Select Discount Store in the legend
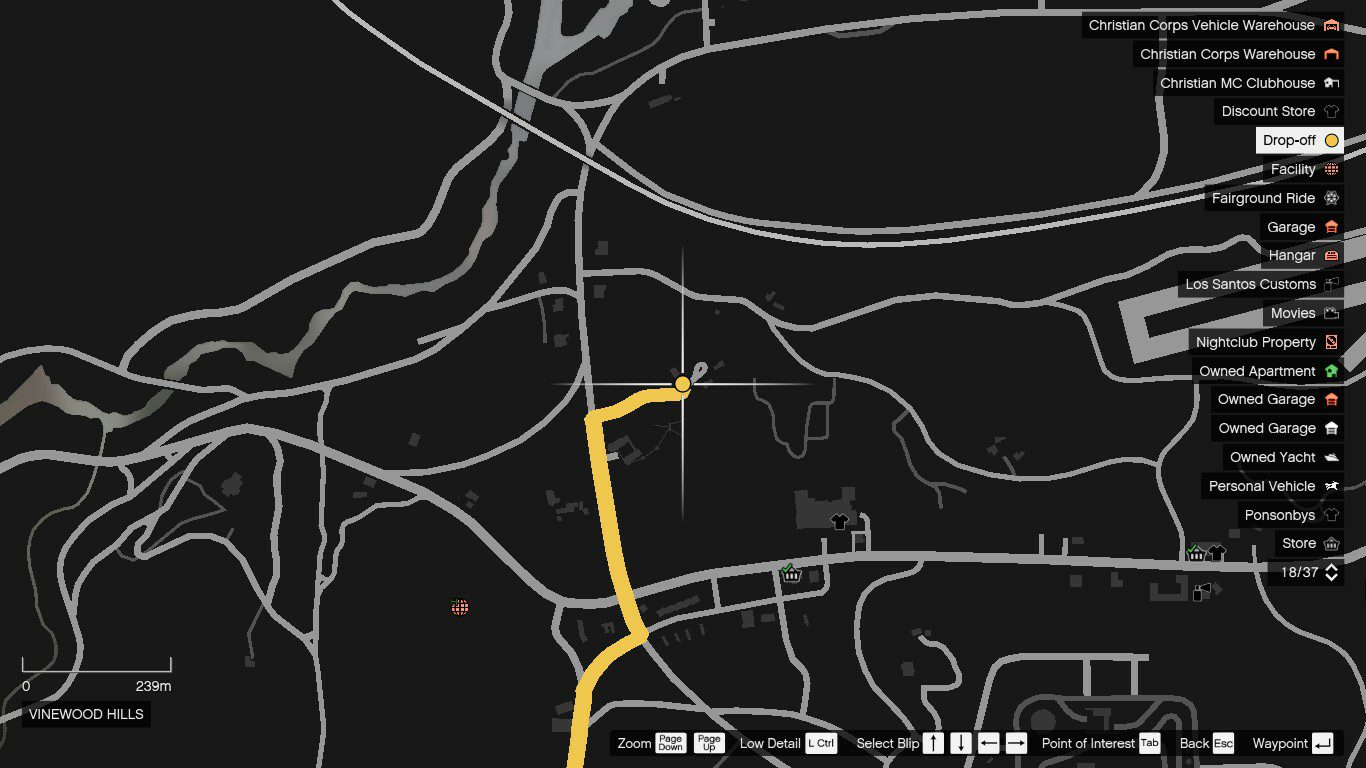1366x768 pixels. click(1278, 111)
